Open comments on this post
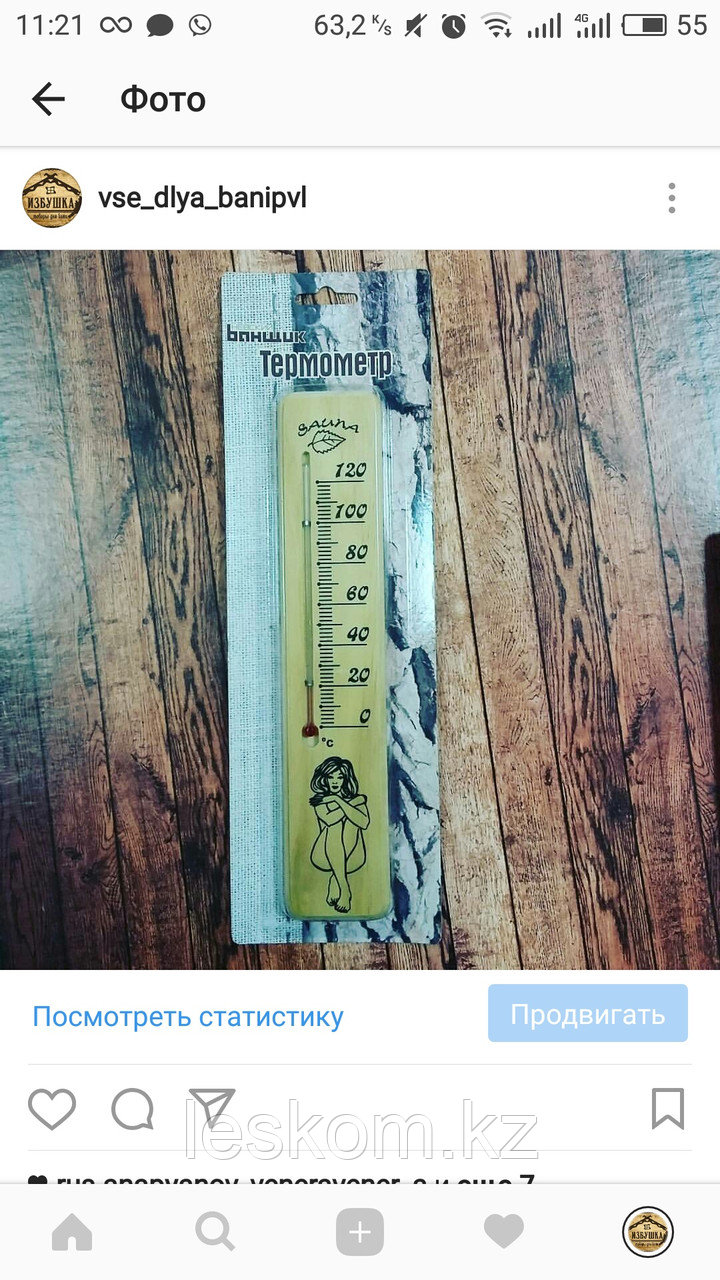 coord(132,1109)
